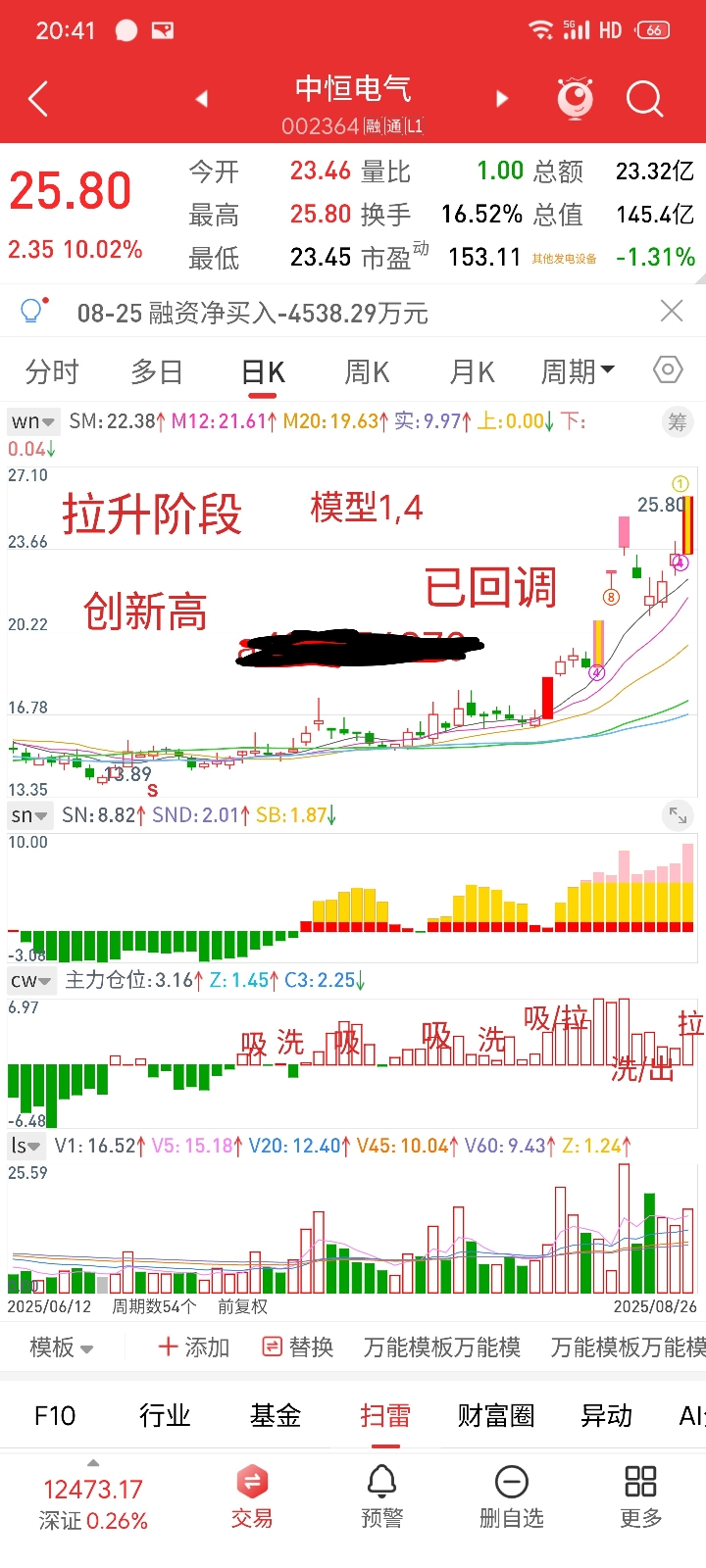
Task: Set a price alert via 预警
Action: (x=381, y=1497)
